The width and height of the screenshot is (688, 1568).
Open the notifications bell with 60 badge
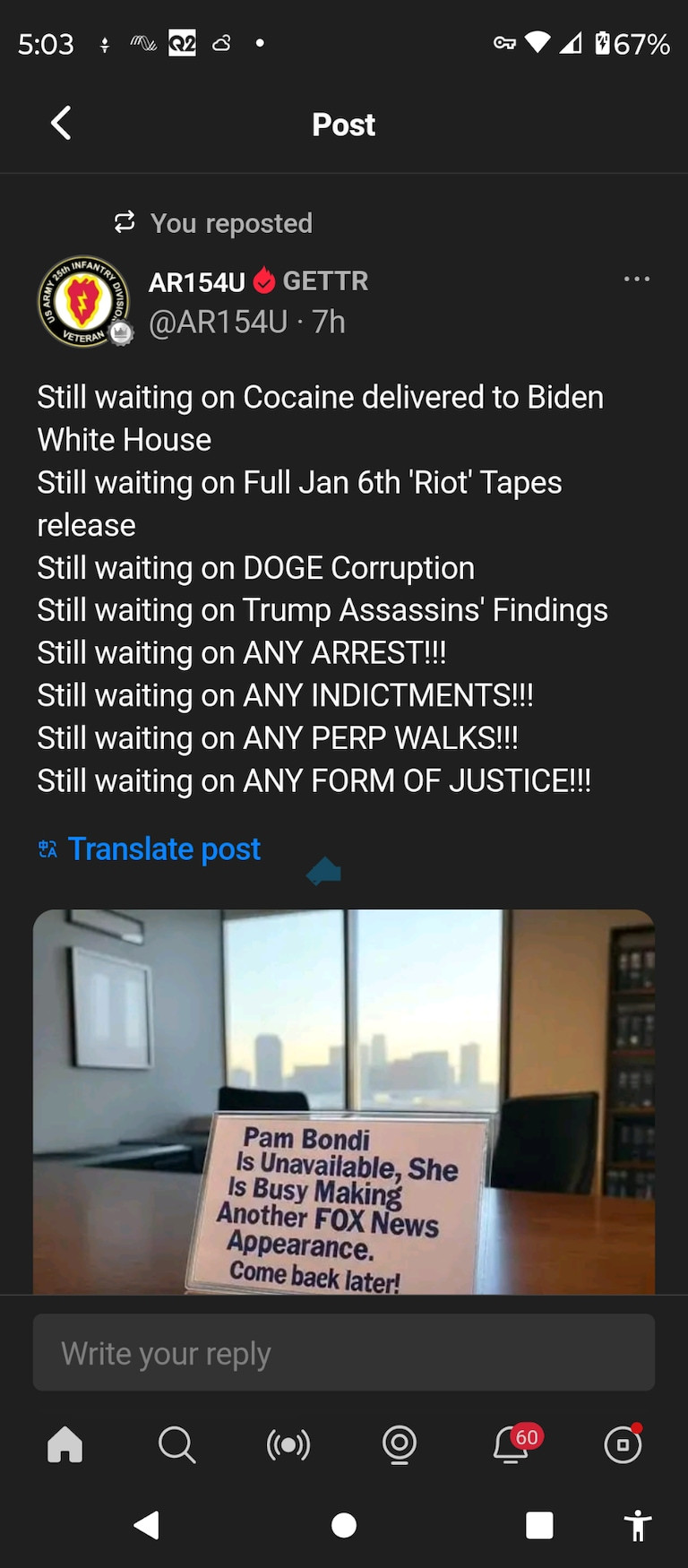(x=512, y=1444)
